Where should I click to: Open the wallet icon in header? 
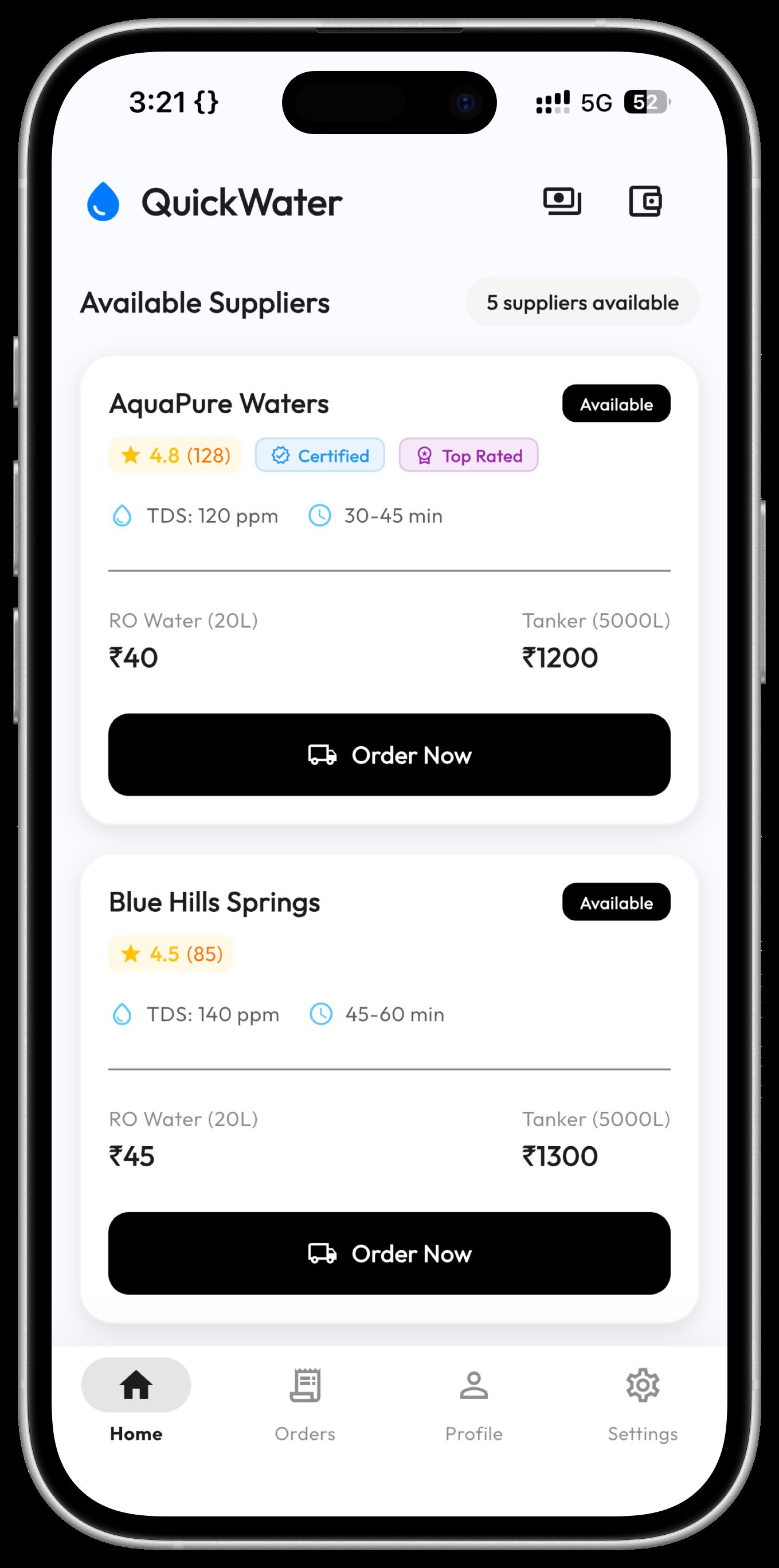[645, 201]
